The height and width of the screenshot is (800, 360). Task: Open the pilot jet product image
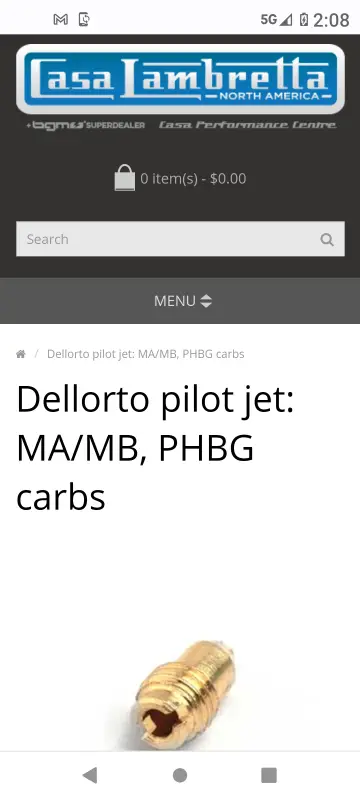tap(182, 693)
